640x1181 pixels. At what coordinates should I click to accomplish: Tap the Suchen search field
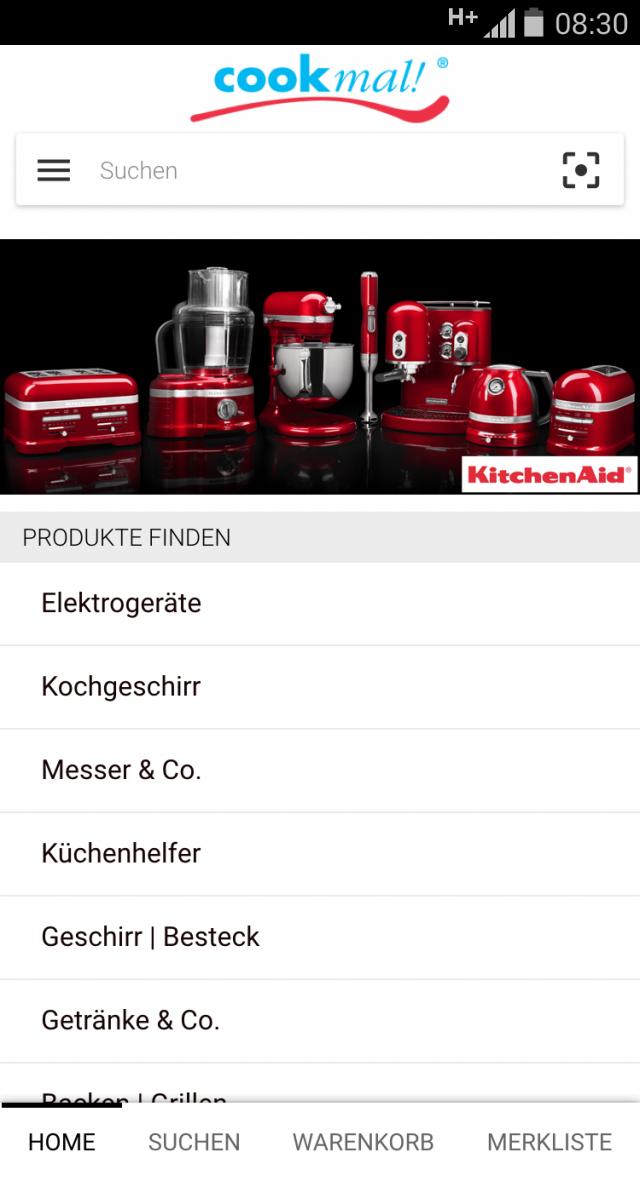(x=310, y=171)
